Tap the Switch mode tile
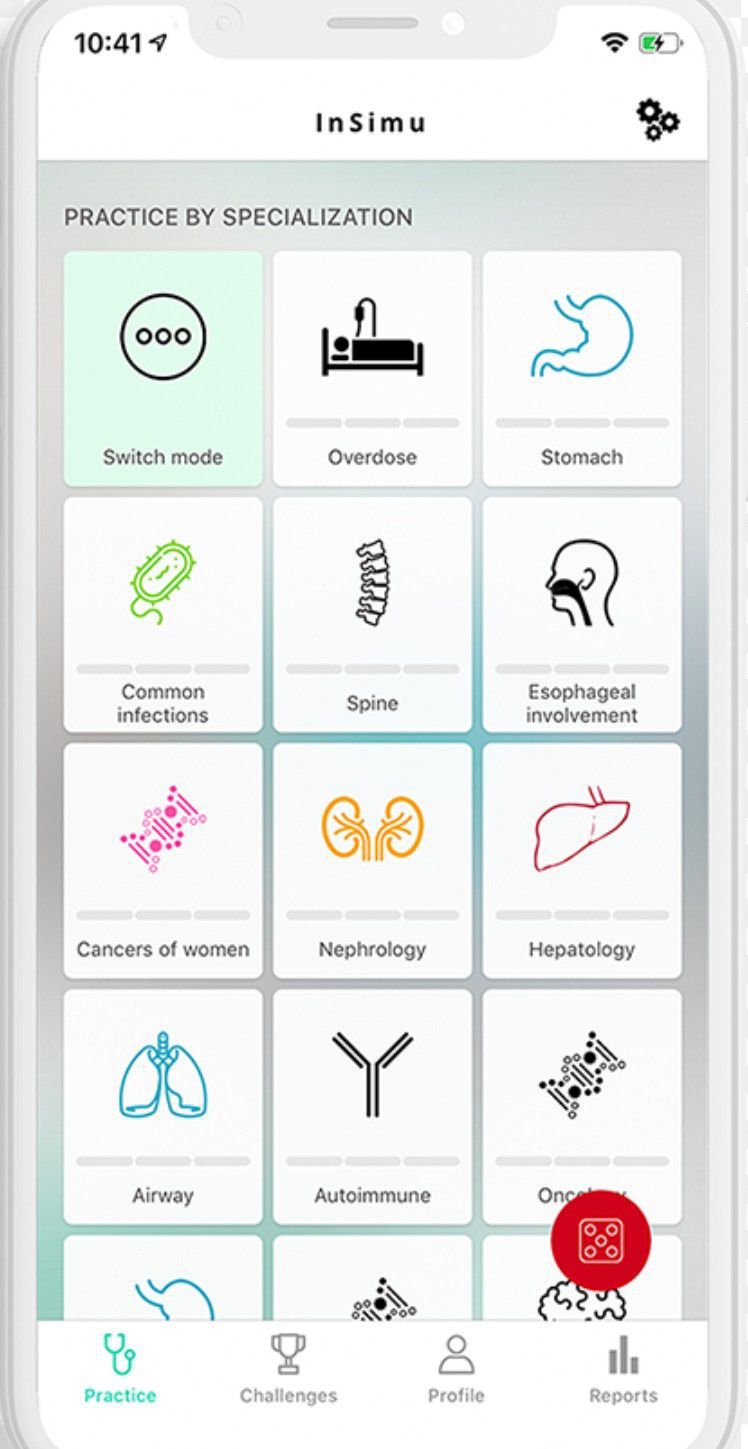Image resolution: width=748 pixels, height=1449 pixels. click(163, 368)
